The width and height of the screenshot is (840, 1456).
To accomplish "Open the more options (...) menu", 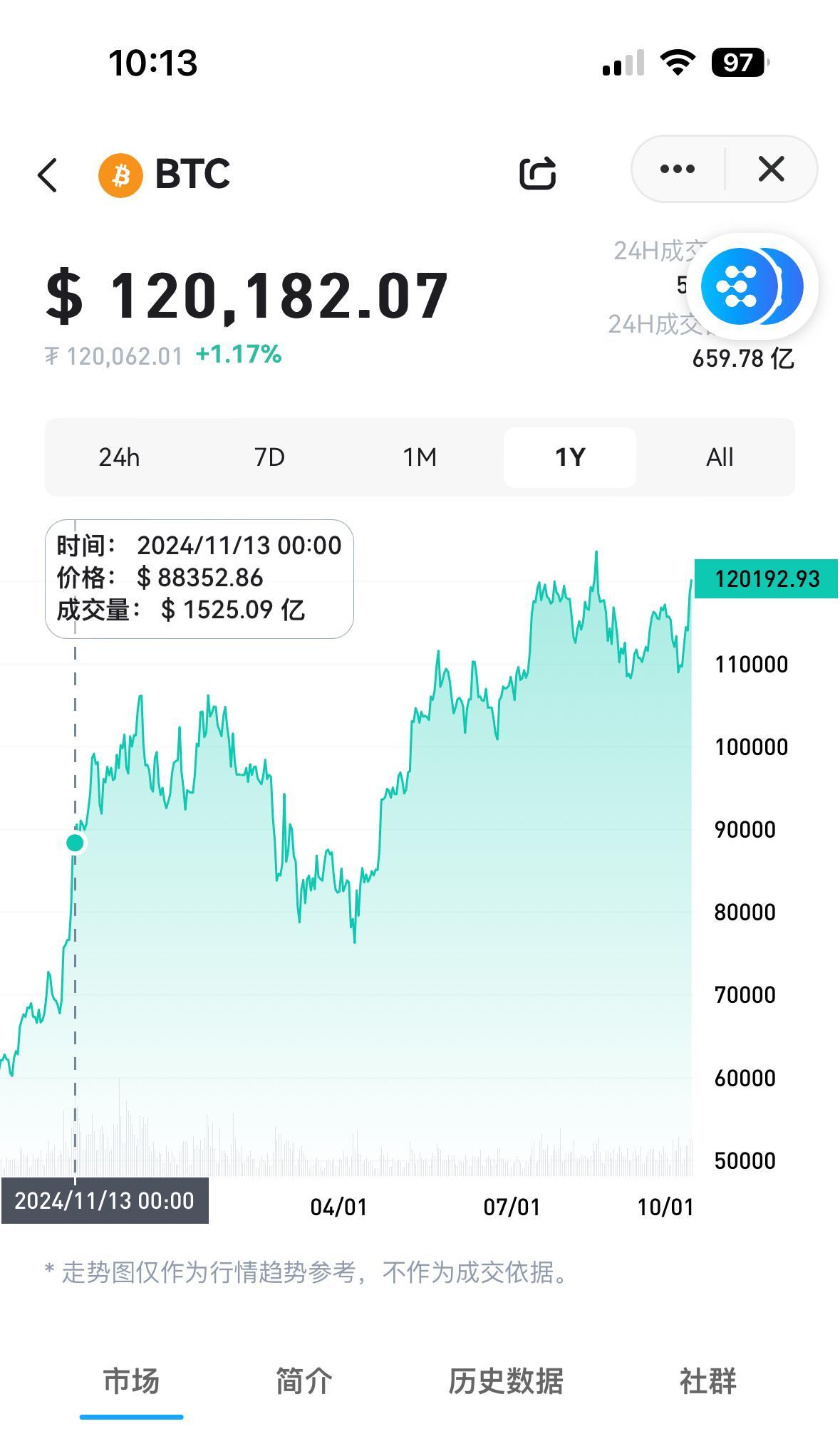I will 675,170.
